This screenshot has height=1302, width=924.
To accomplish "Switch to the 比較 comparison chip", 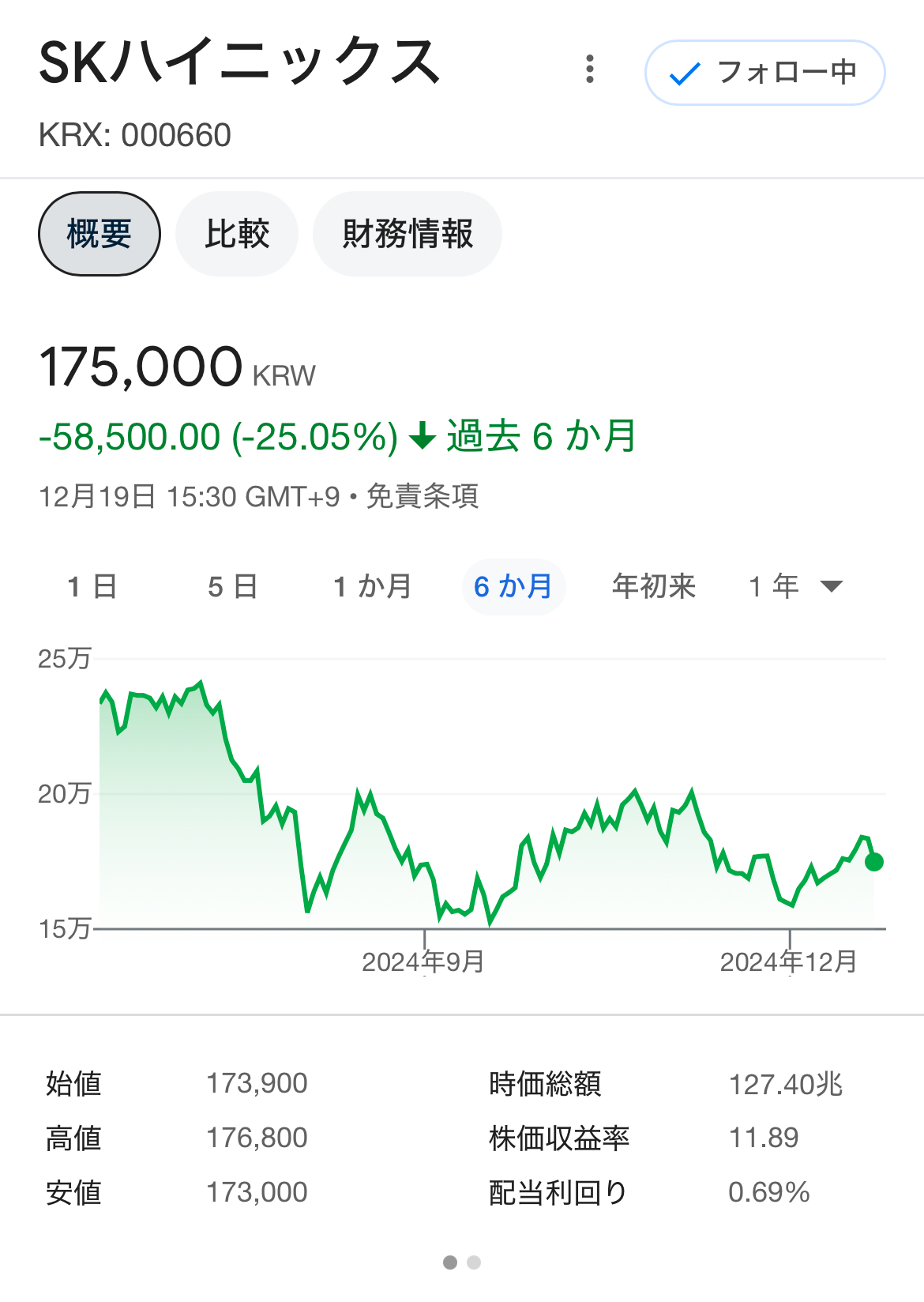I will [237, 234].
